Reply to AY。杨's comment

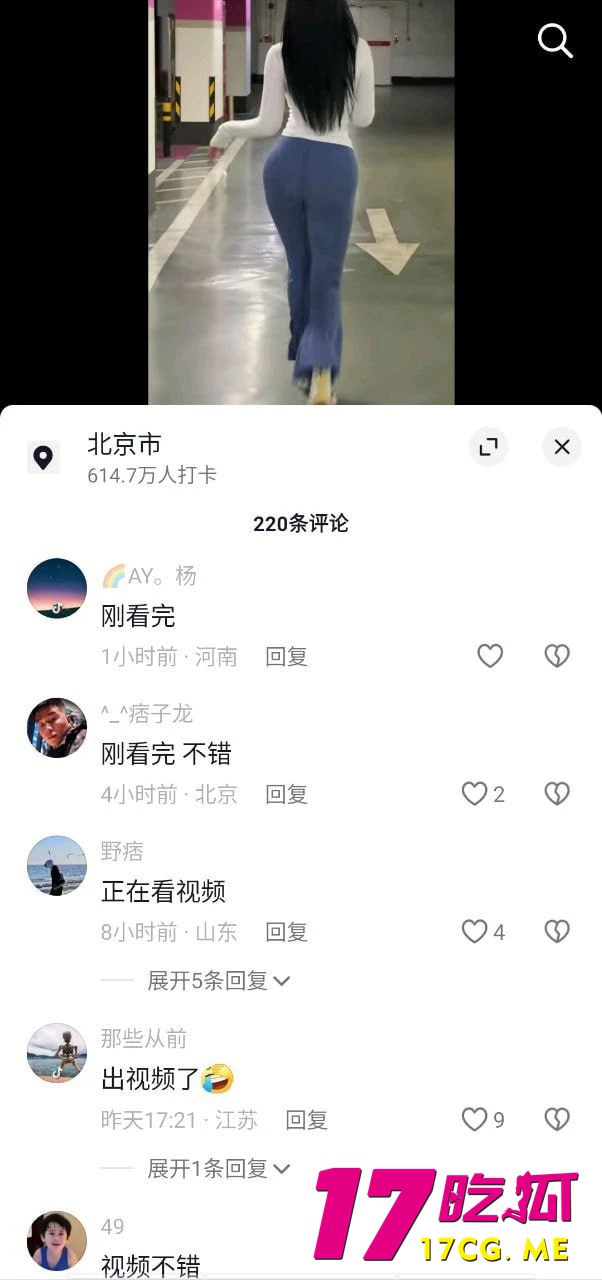(x=286, y=657)
